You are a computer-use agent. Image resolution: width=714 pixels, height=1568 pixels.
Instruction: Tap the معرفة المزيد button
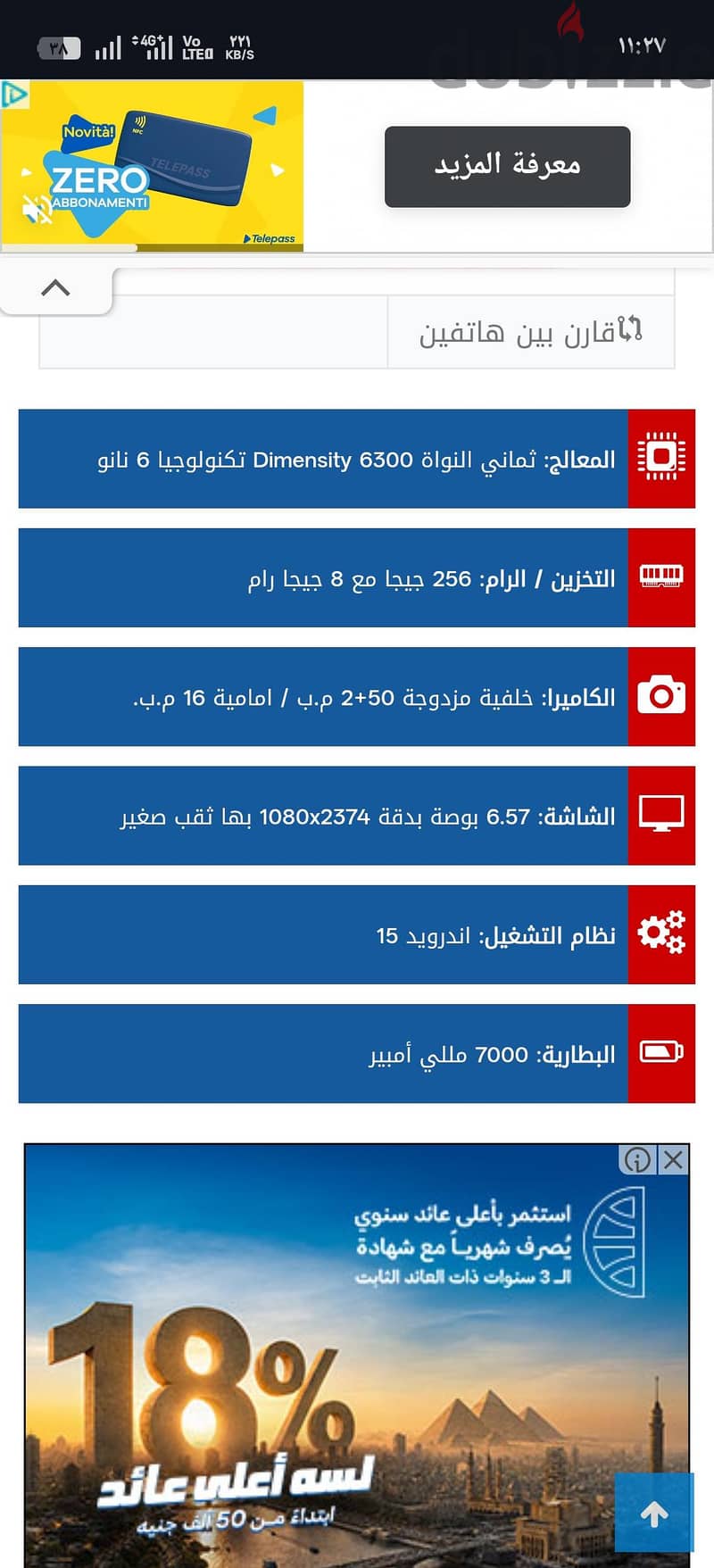click(507, 166)
